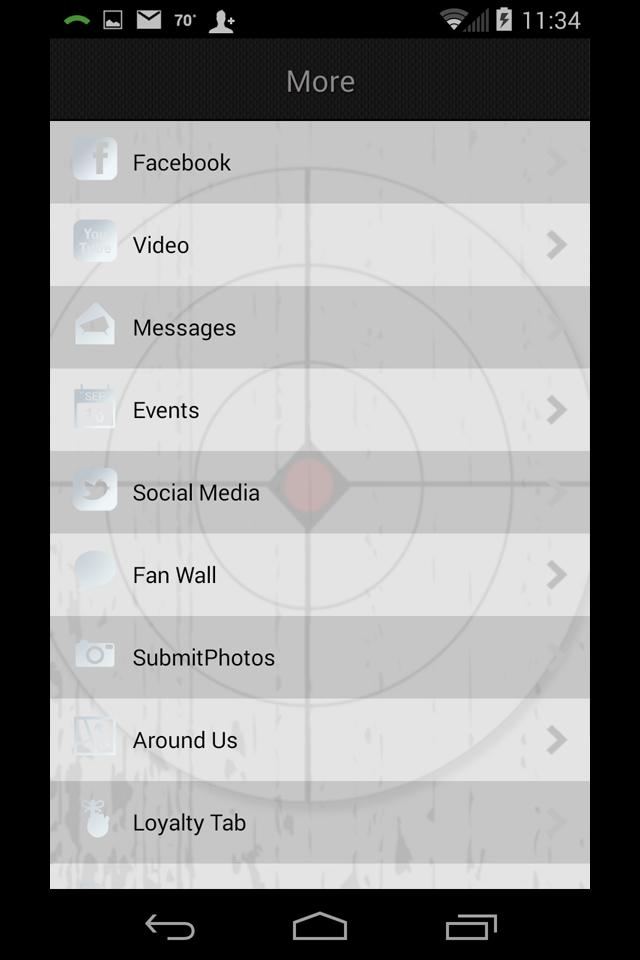Go back using the system back button

pos(170,927)
